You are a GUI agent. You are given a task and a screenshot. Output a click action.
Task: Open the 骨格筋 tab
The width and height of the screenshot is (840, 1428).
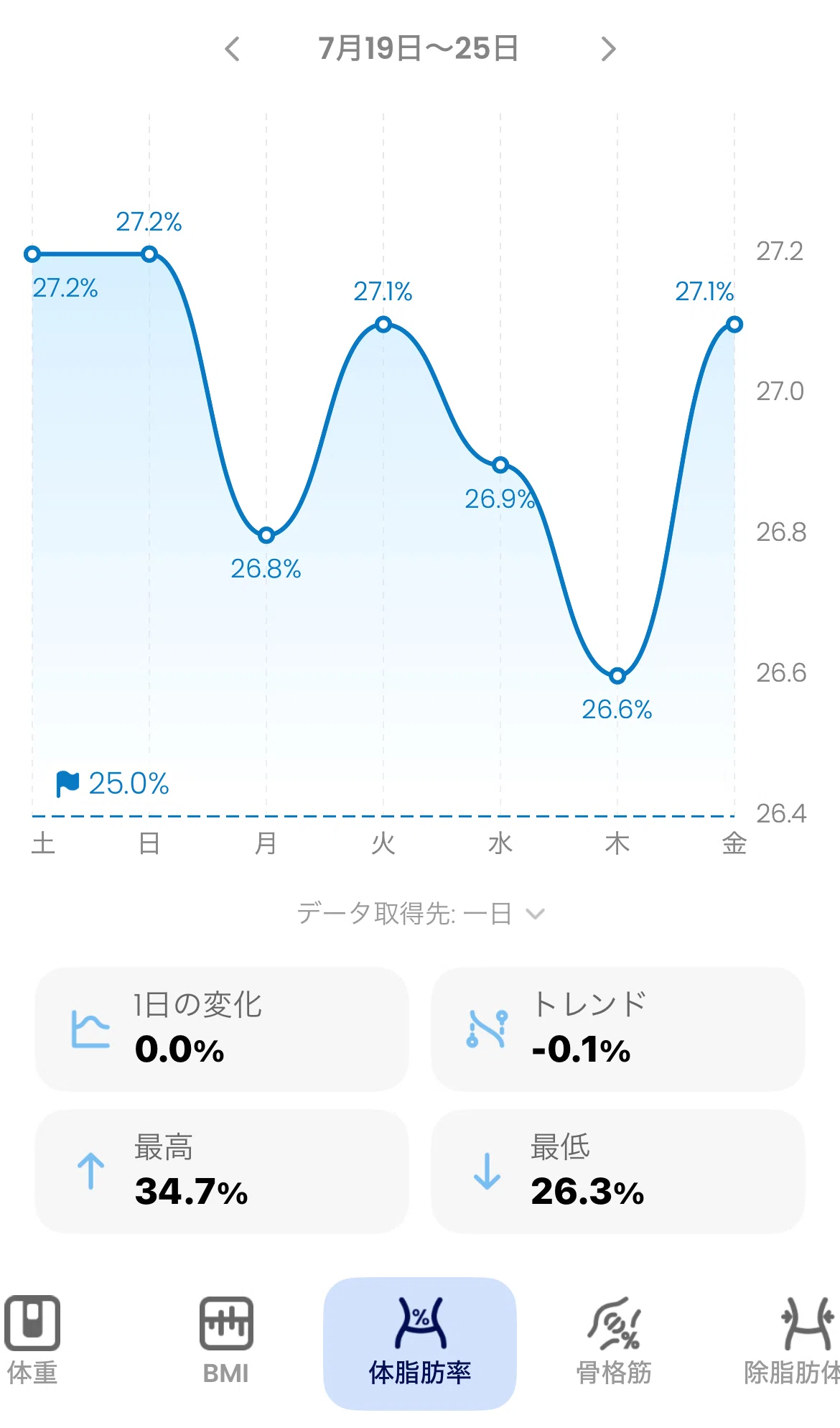click(614, 1340)
